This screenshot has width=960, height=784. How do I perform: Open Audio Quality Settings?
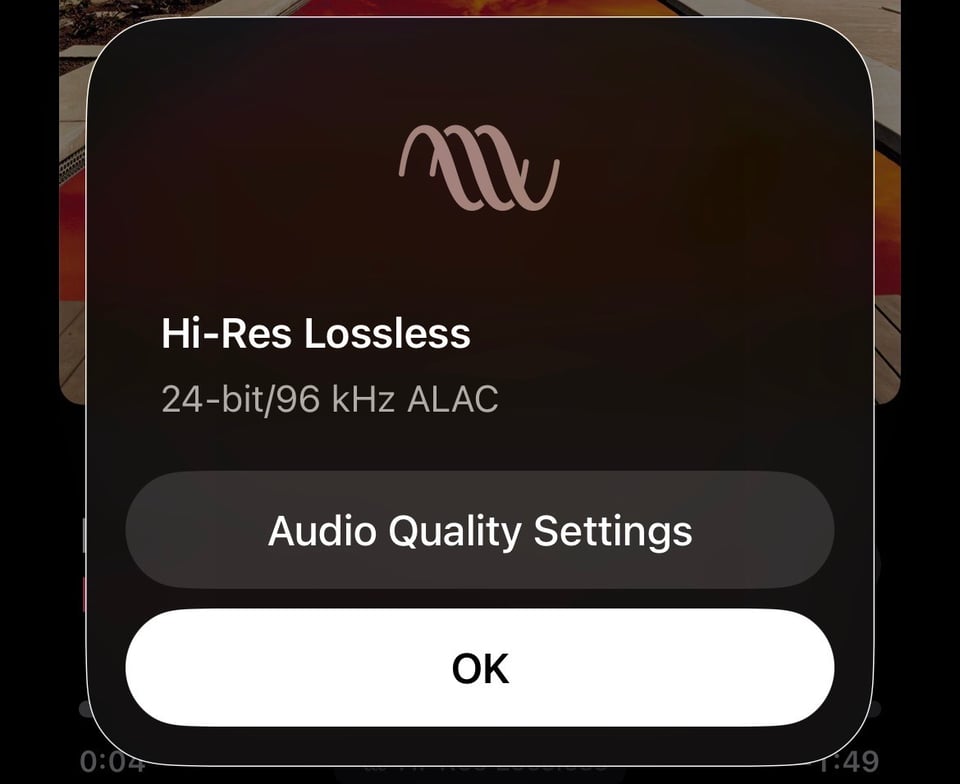[x=480, y=530]
